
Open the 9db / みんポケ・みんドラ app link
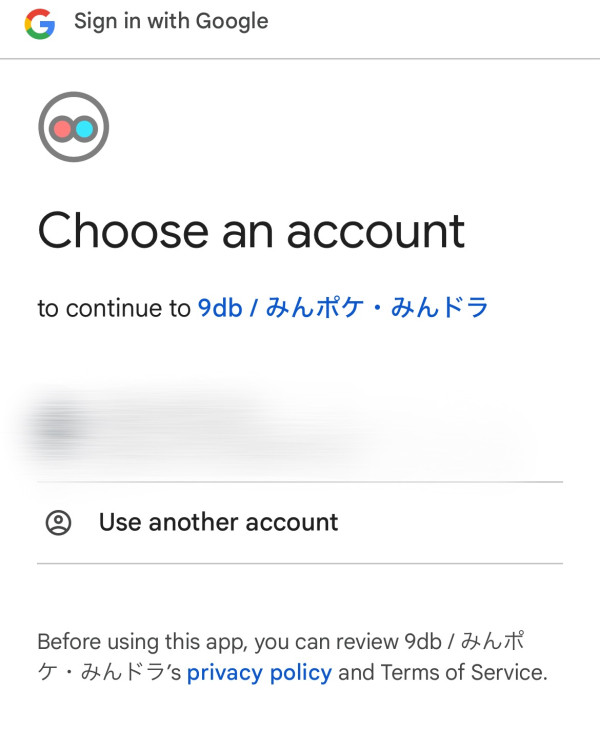343,308
